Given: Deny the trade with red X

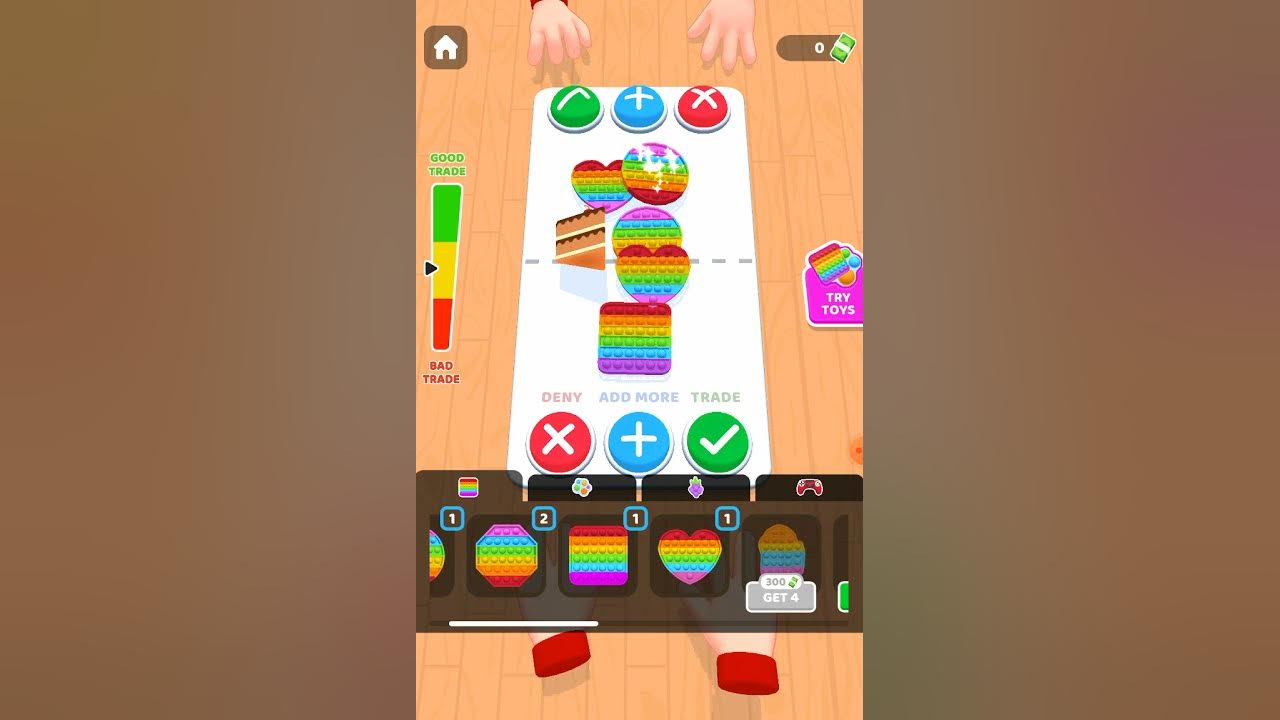Looking at the screenshot, I should (x=560, y=441).
